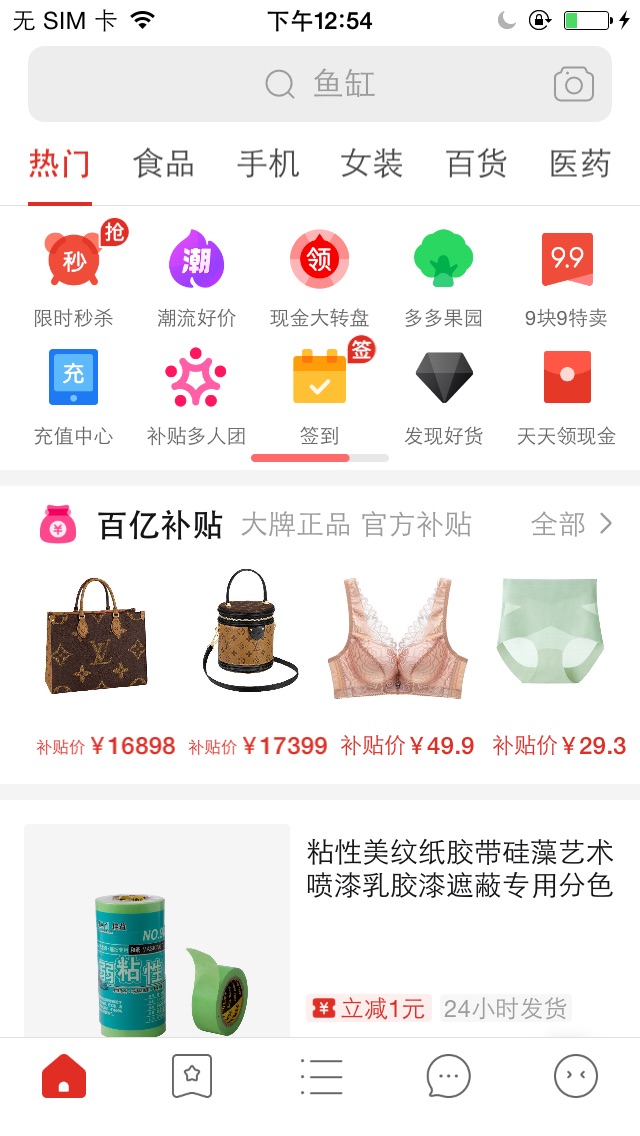This screenshot has height=1136, width=640.
Task: Tap 签到 daily check-in
Action: tap(319, 393)
